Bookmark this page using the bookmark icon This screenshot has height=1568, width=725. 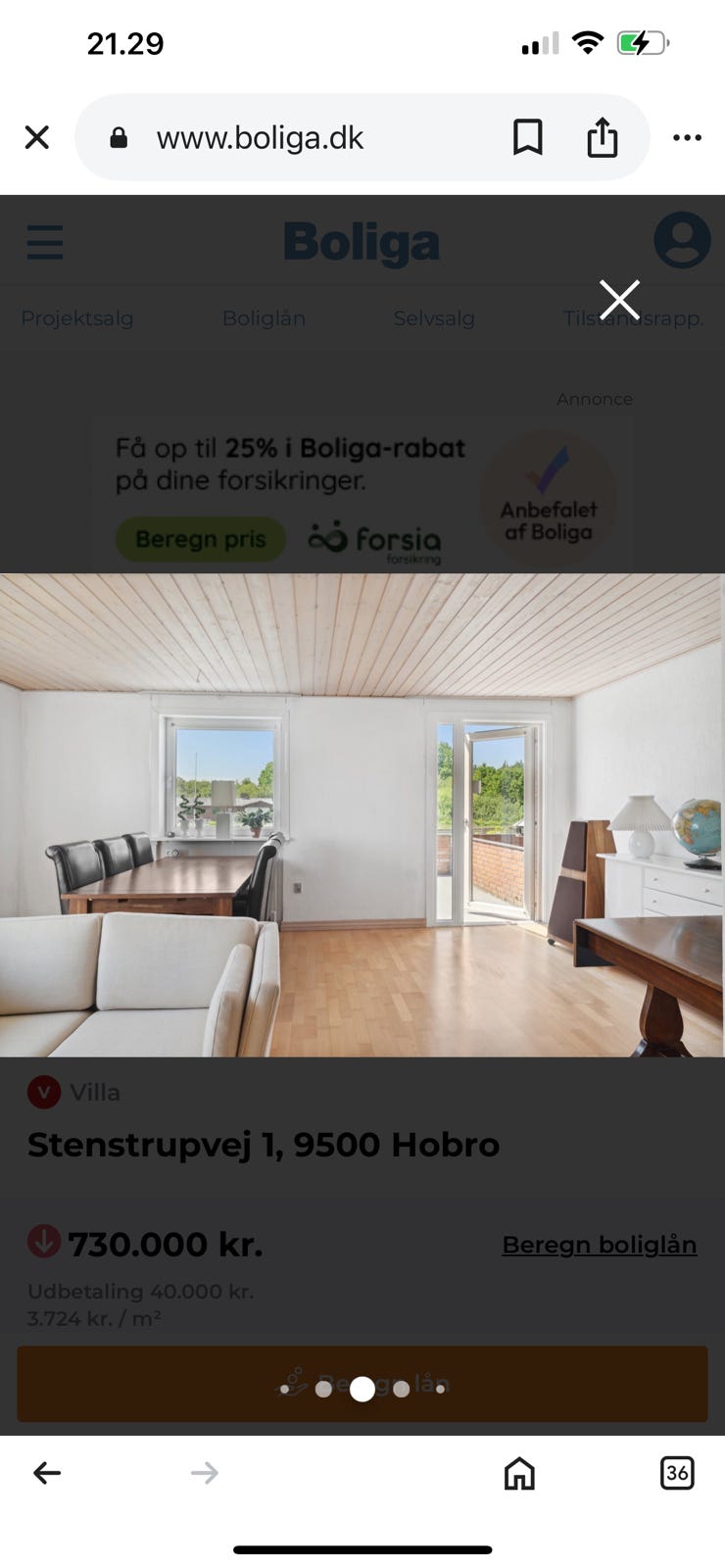click(x=528, y=137)
